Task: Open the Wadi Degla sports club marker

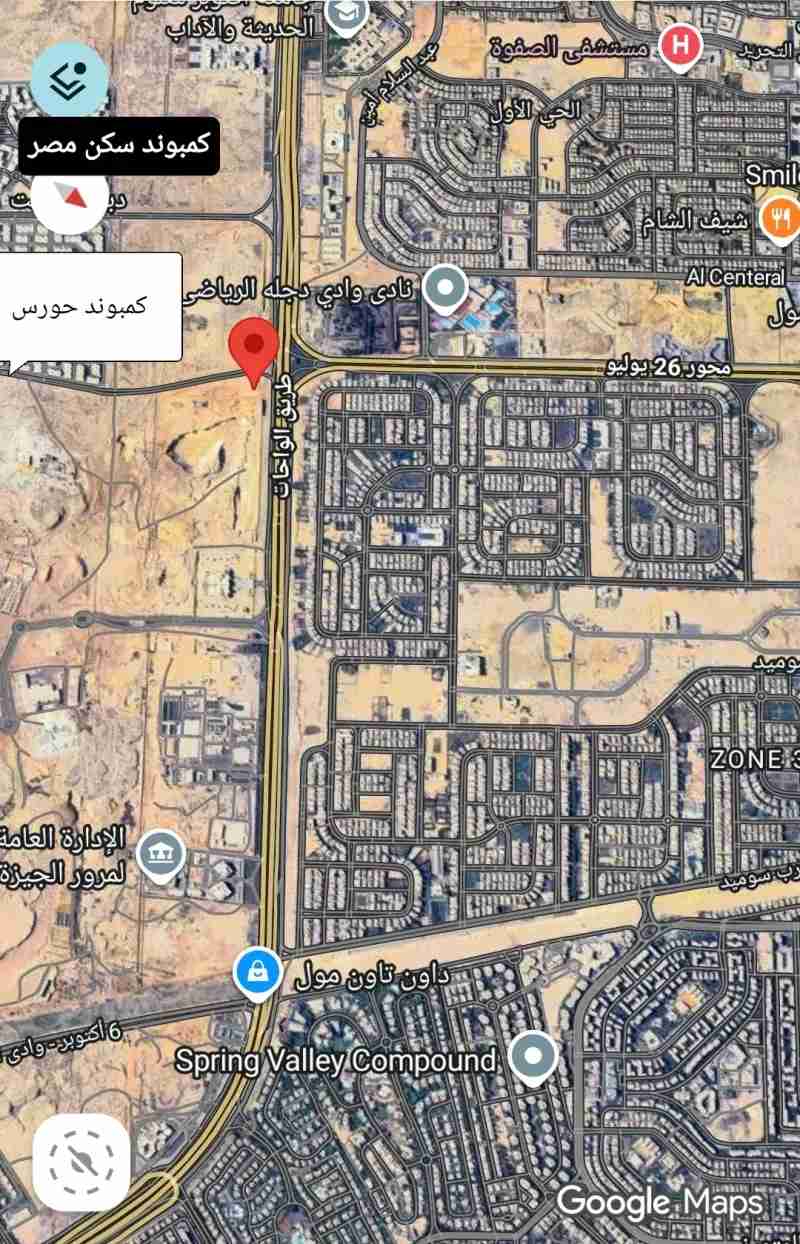Action: [445, 290]
